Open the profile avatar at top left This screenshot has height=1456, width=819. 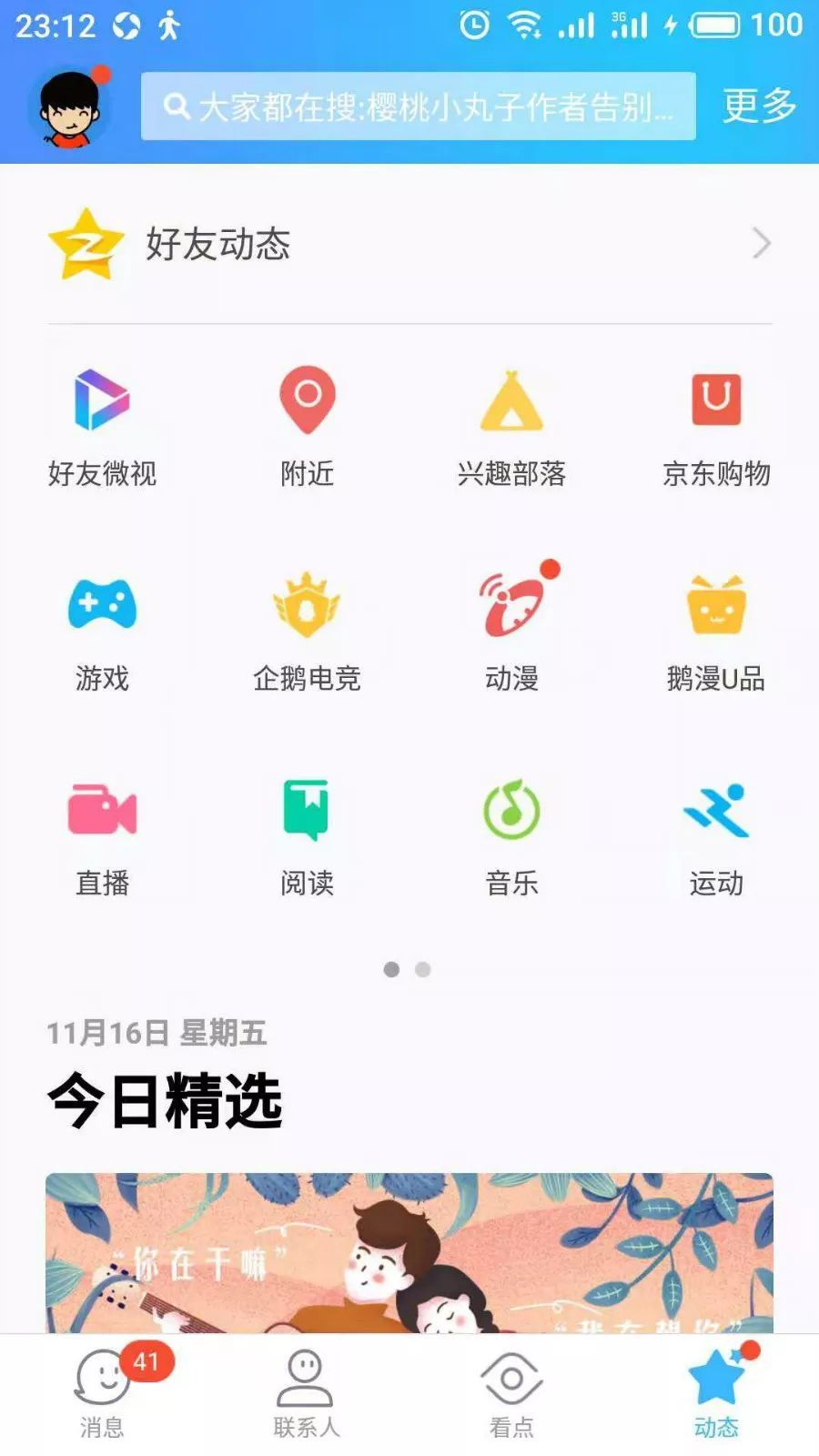coord(69,107)
